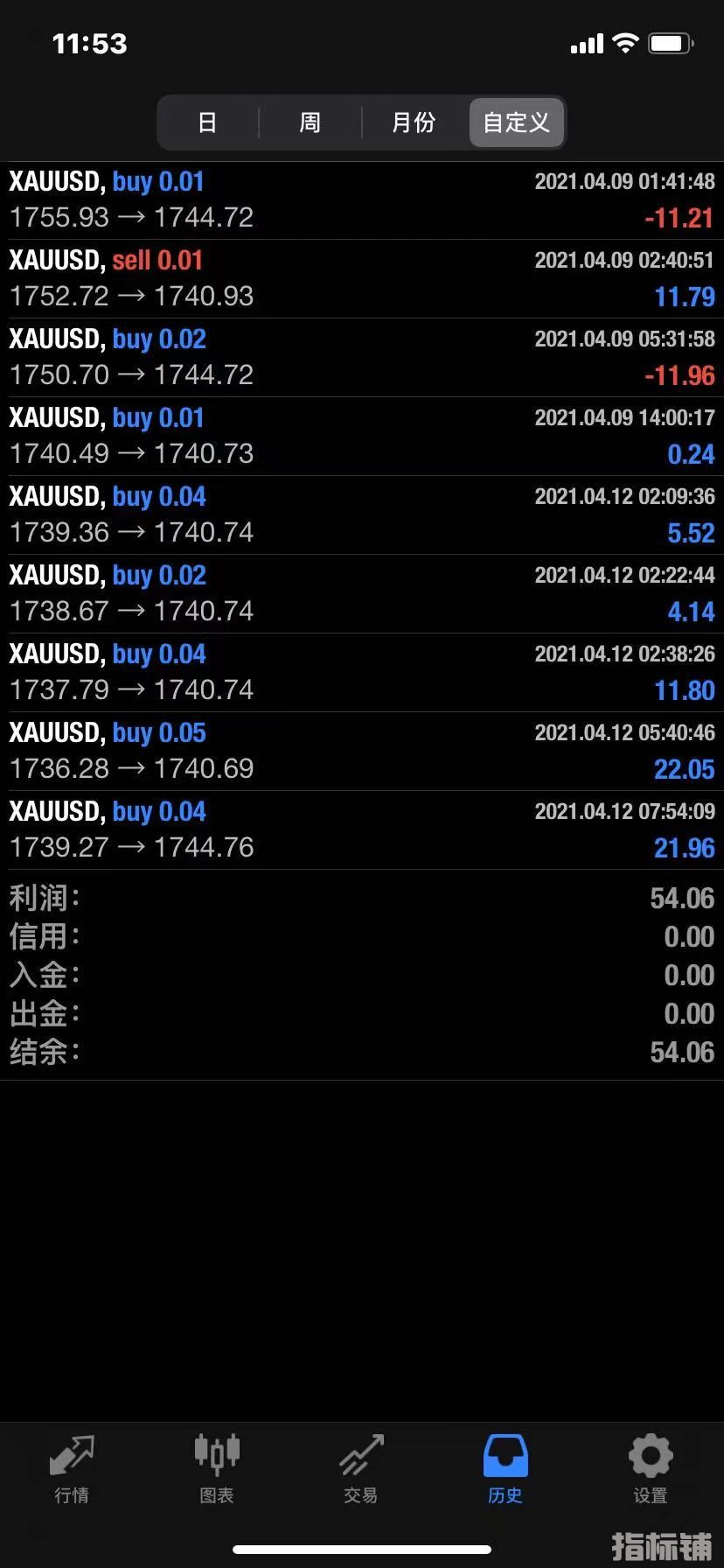724x1568 pixels.
Task: Go to the 图表 chart tab
Action: (x=216, y=1470)
